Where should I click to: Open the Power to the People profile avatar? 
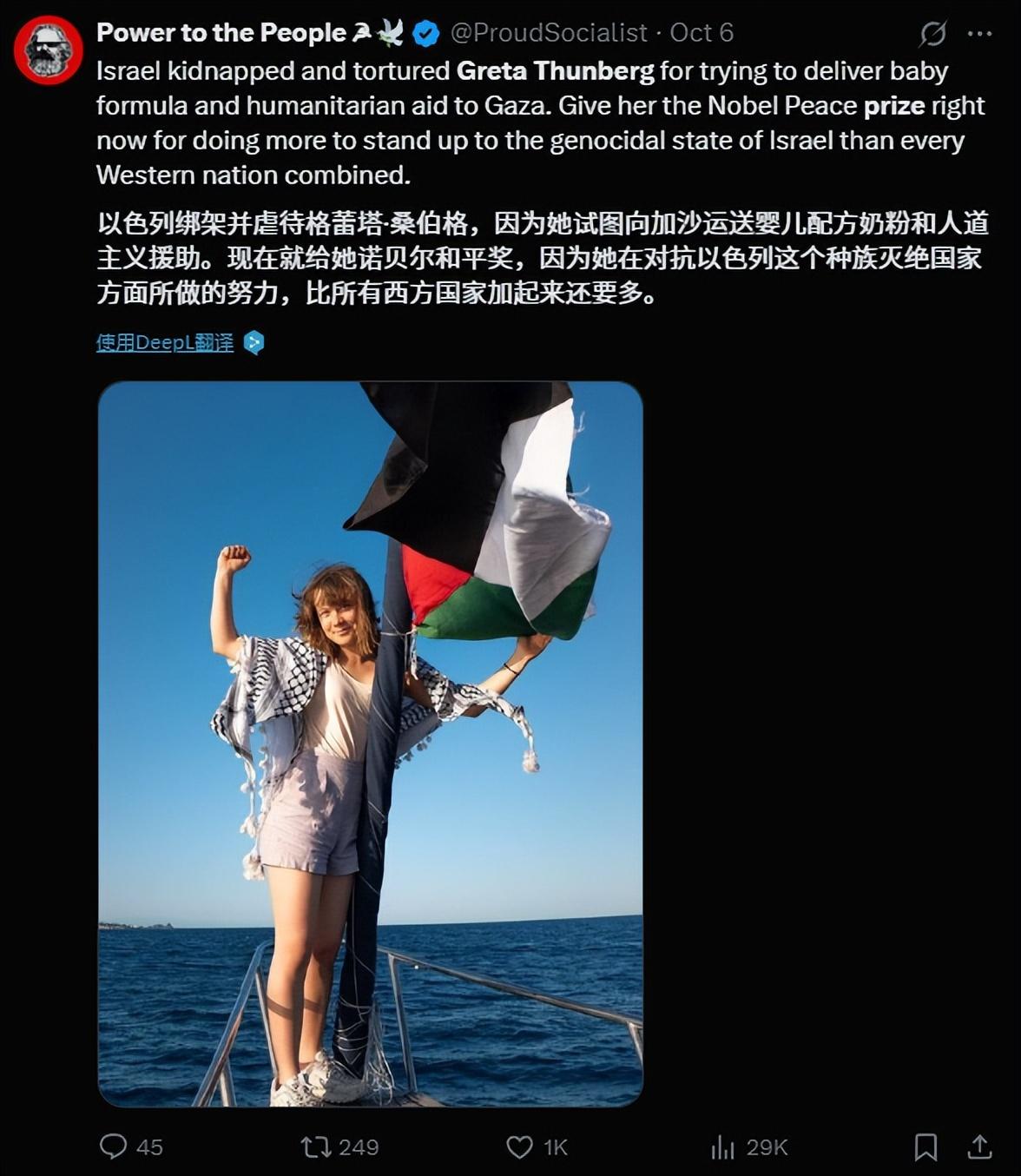click(49, 50)
